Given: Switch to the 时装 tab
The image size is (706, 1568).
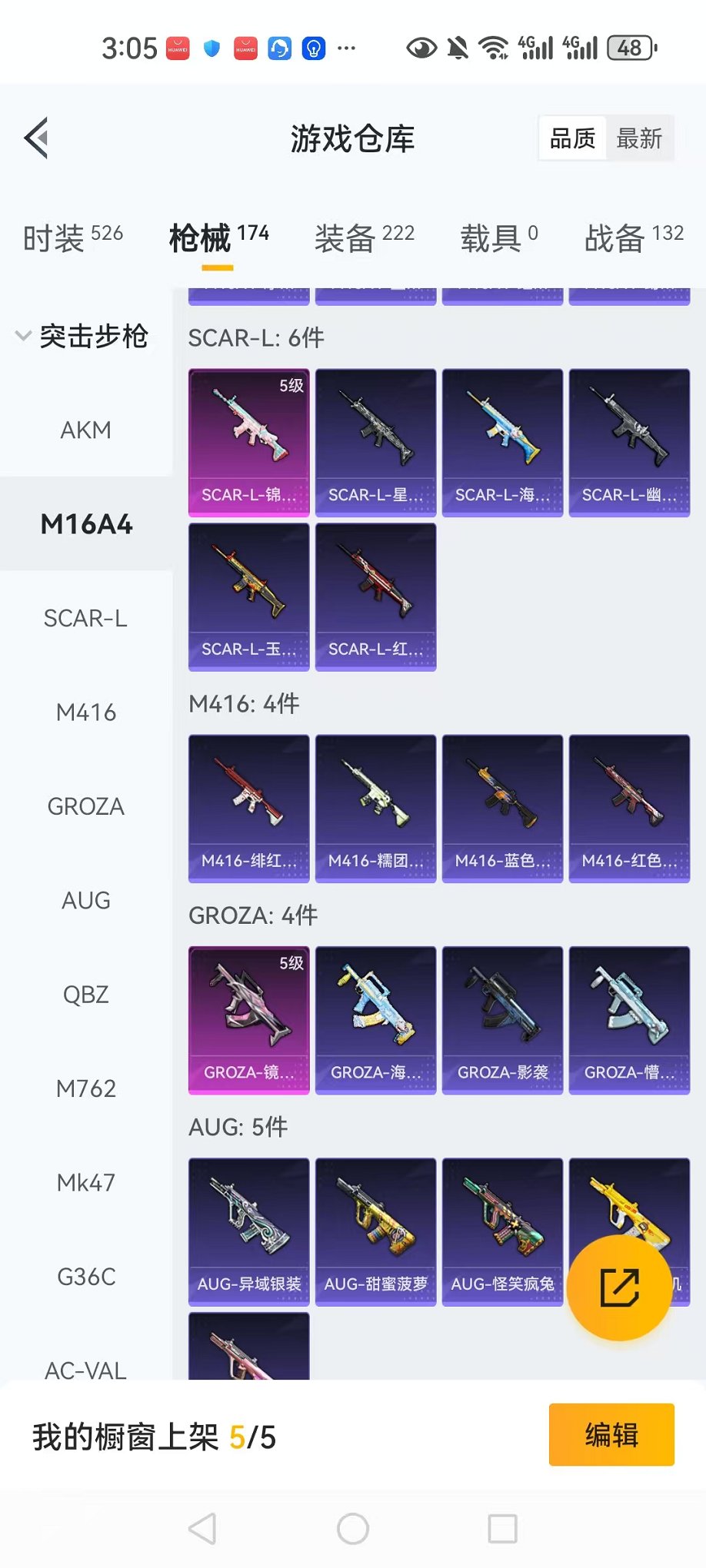Looking at the screenshot, I should click(x=72, y=238).
